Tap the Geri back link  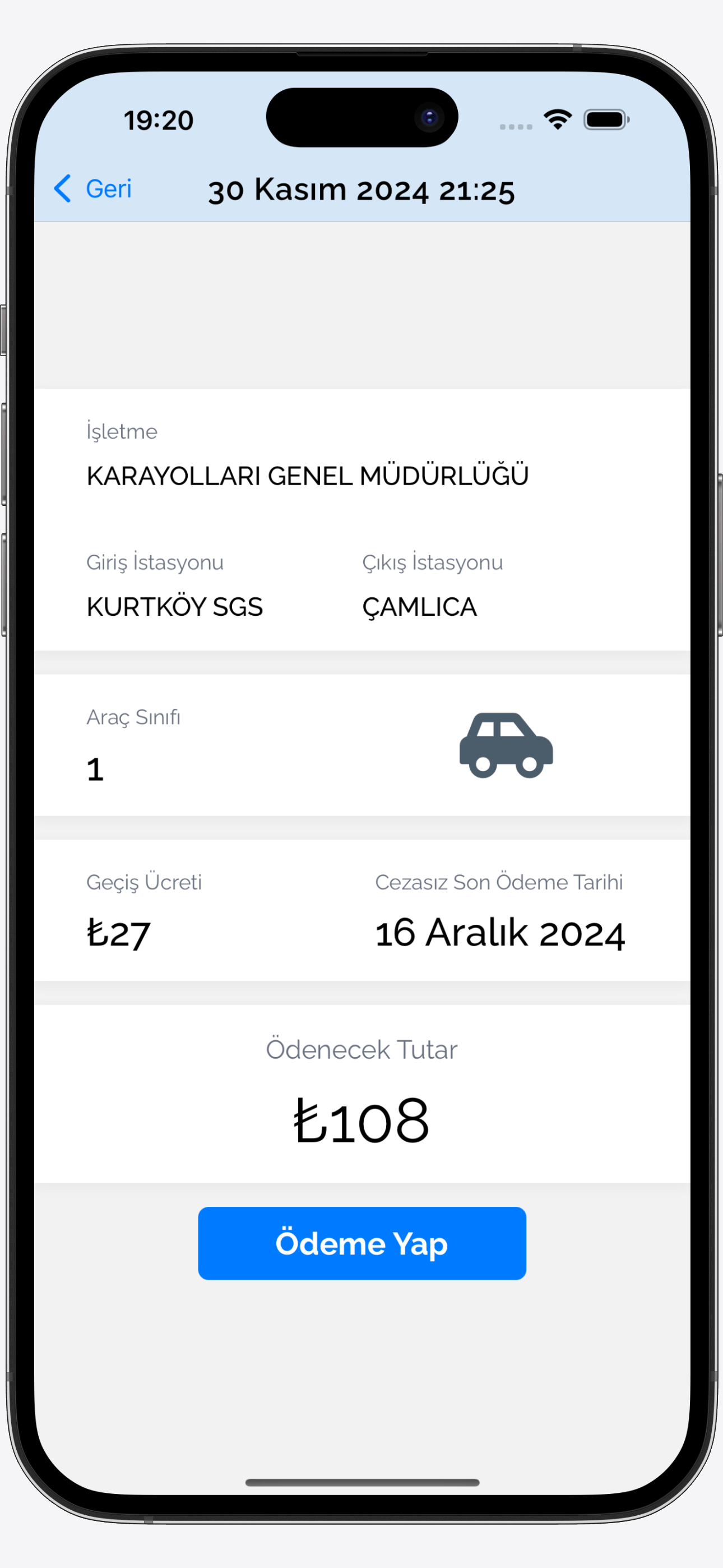click(x=108, y=188)
